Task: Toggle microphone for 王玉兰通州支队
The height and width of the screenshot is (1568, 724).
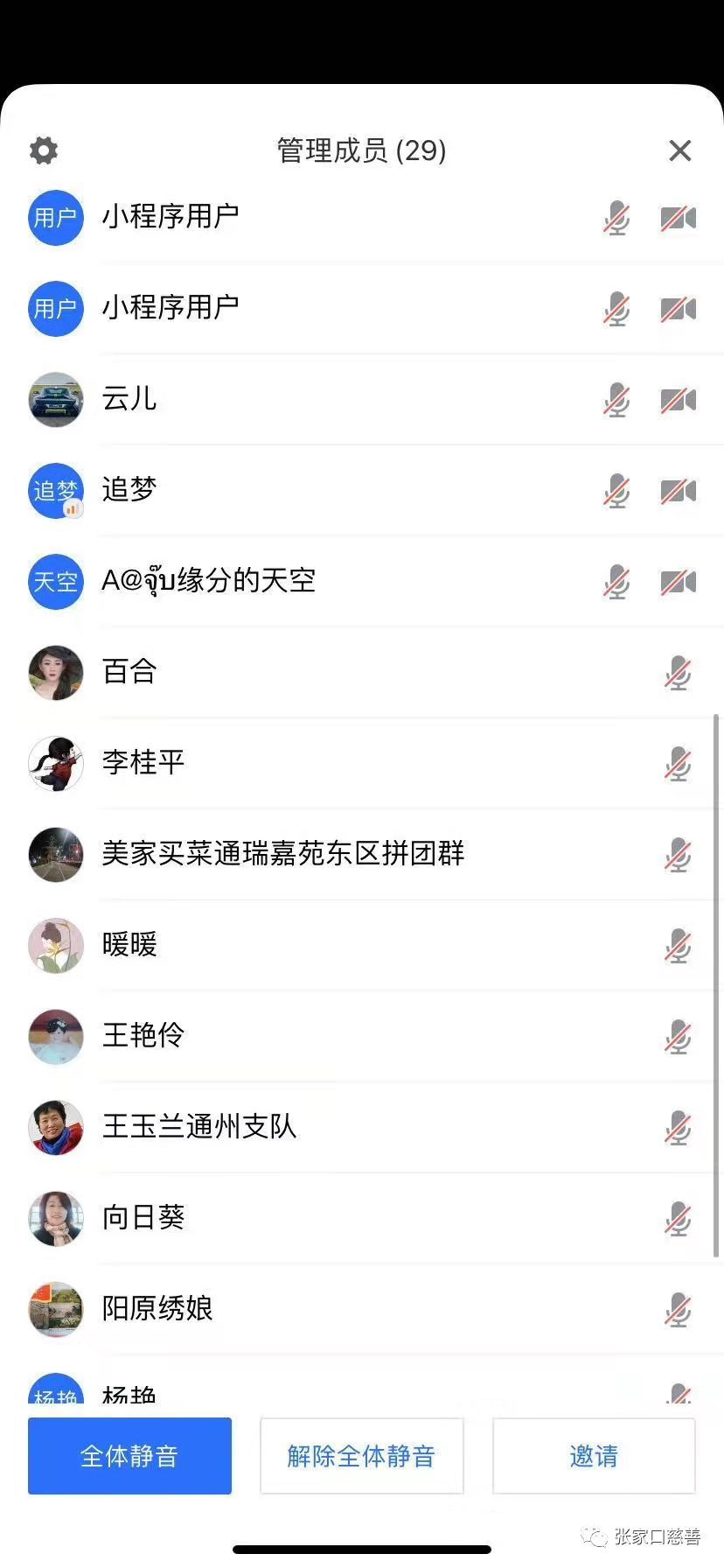Action: [678, 1128]
